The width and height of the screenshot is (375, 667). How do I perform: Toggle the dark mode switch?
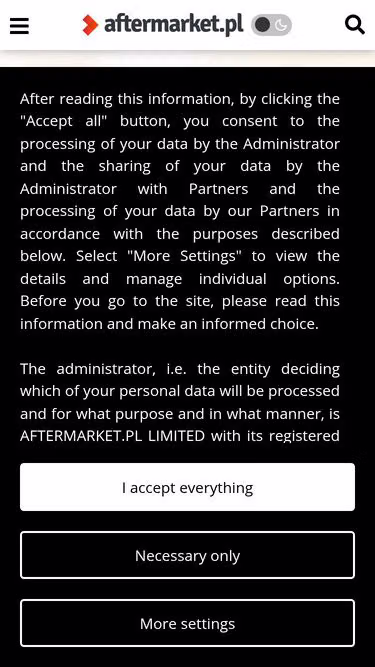click(271, 25)
